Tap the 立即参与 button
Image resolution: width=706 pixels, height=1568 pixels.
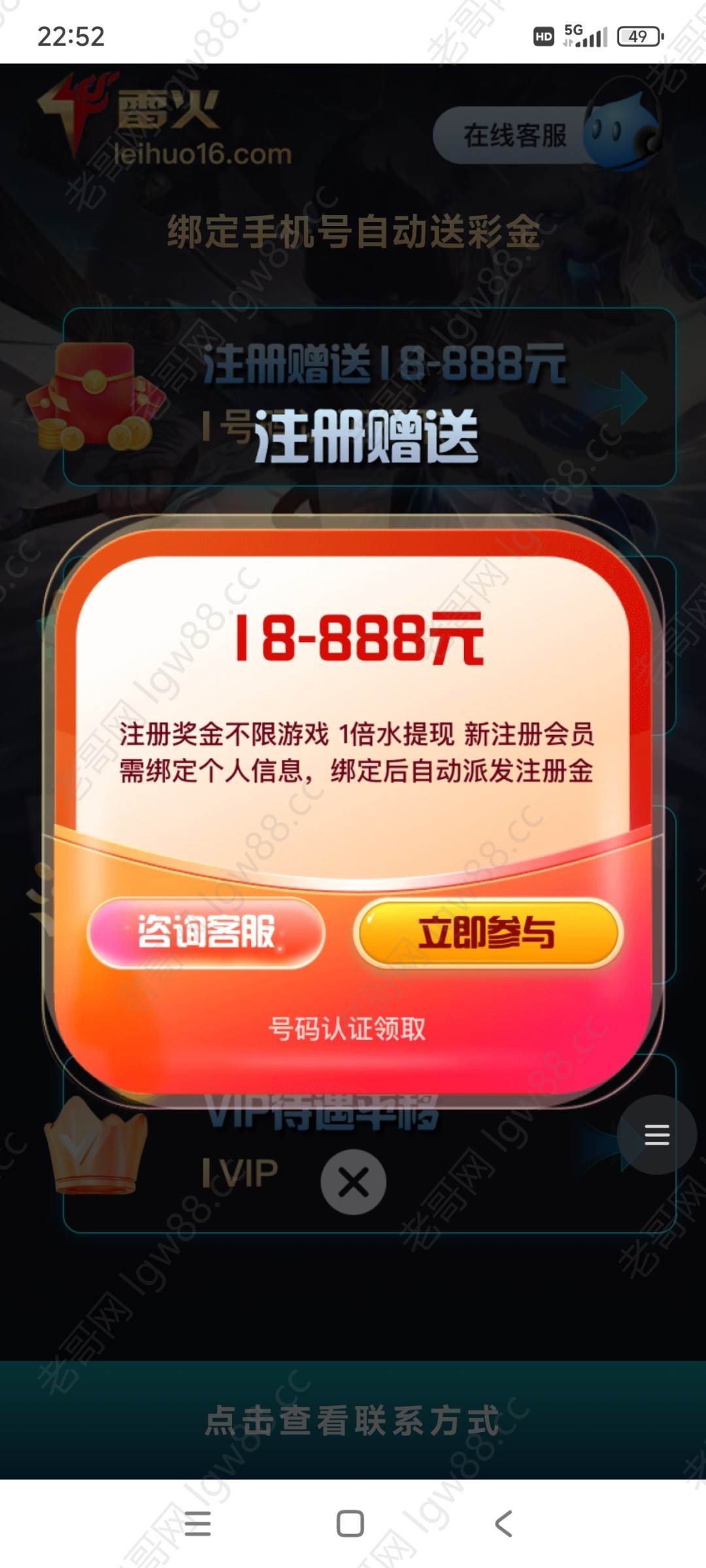point(488,932)
